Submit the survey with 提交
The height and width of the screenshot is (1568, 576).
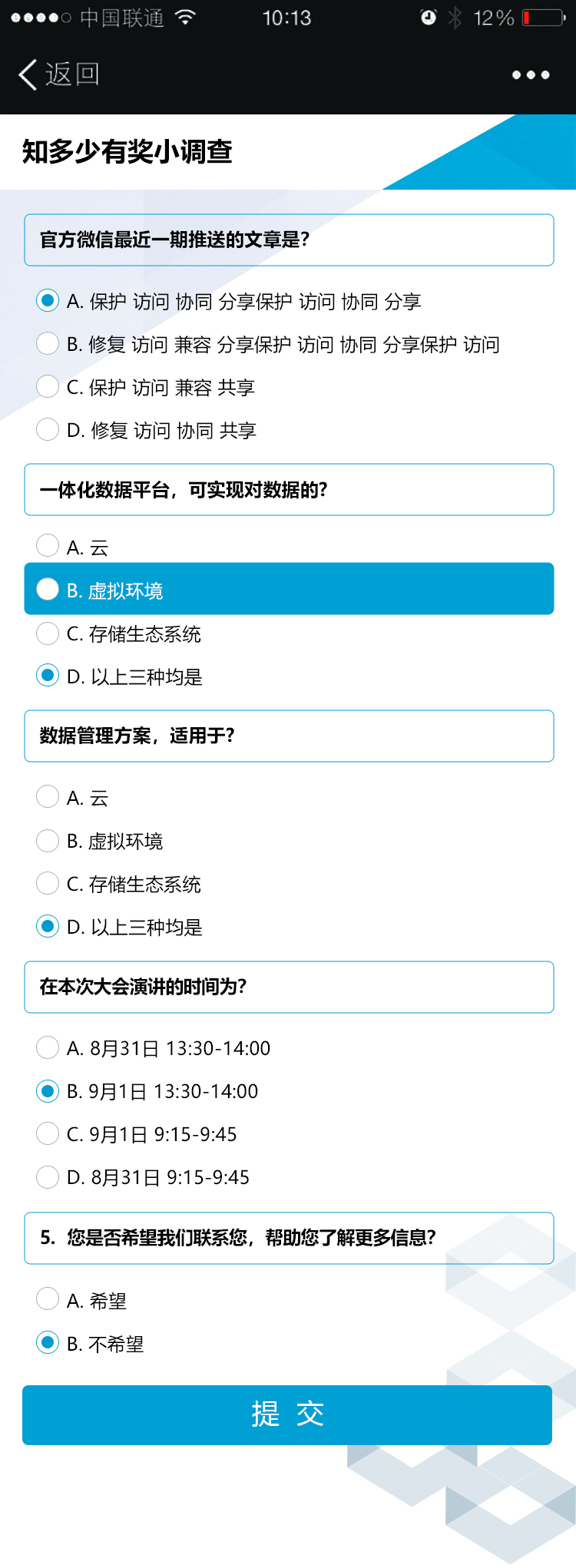(287, 1415)
